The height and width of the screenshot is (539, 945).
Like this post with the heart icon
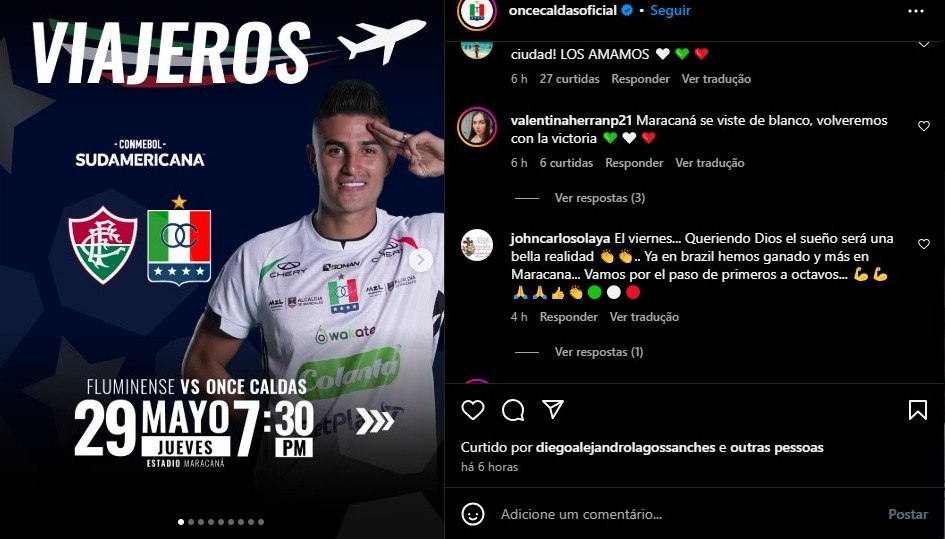point(473,410)
